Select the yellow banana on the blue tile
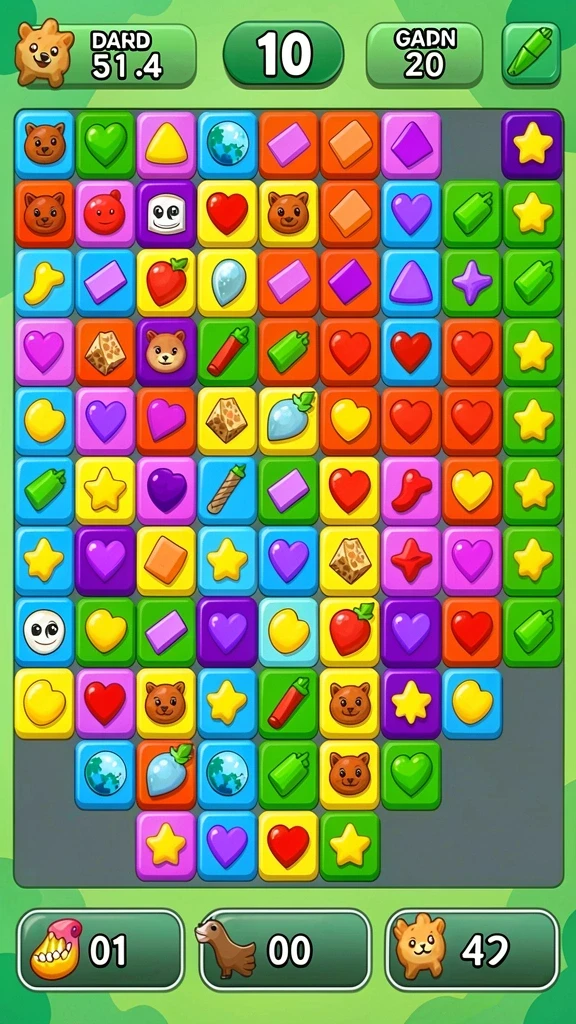Viewport: 576px width, 1024px height. pos(44,283)
